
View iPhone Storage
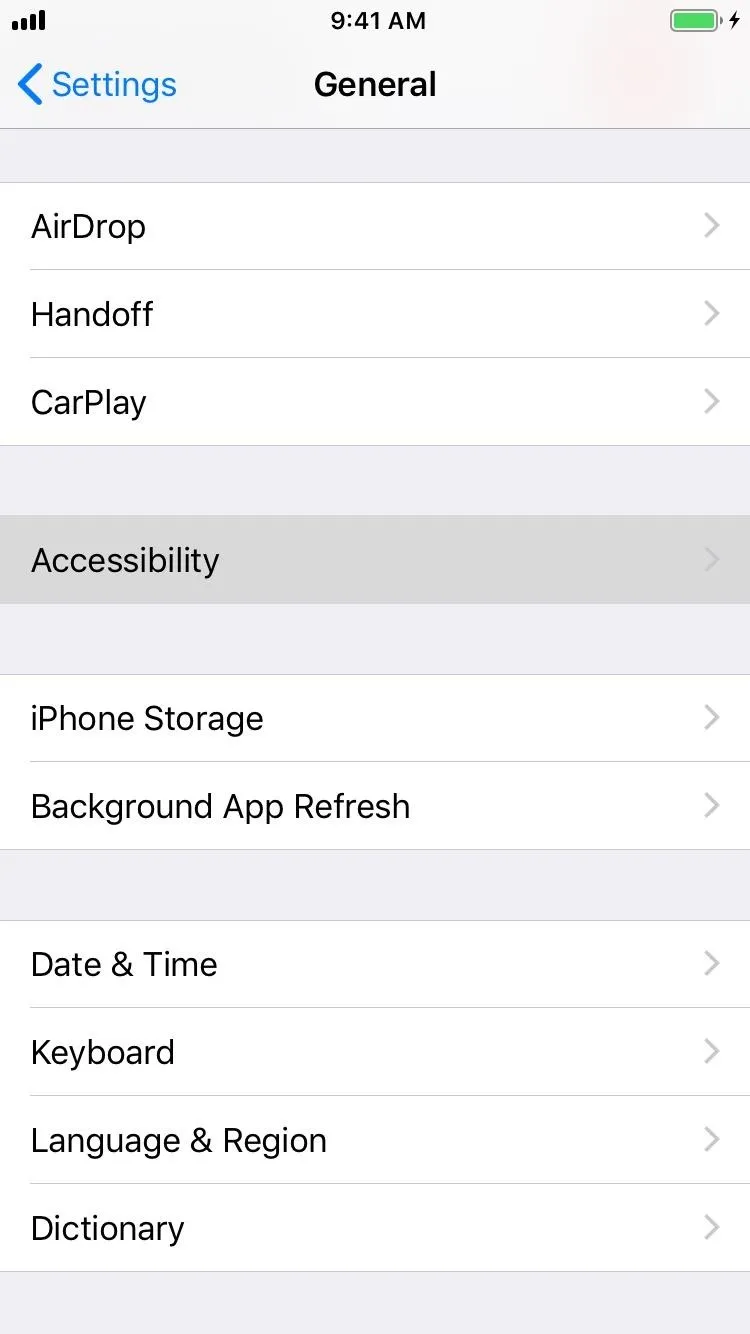(375, 718)
